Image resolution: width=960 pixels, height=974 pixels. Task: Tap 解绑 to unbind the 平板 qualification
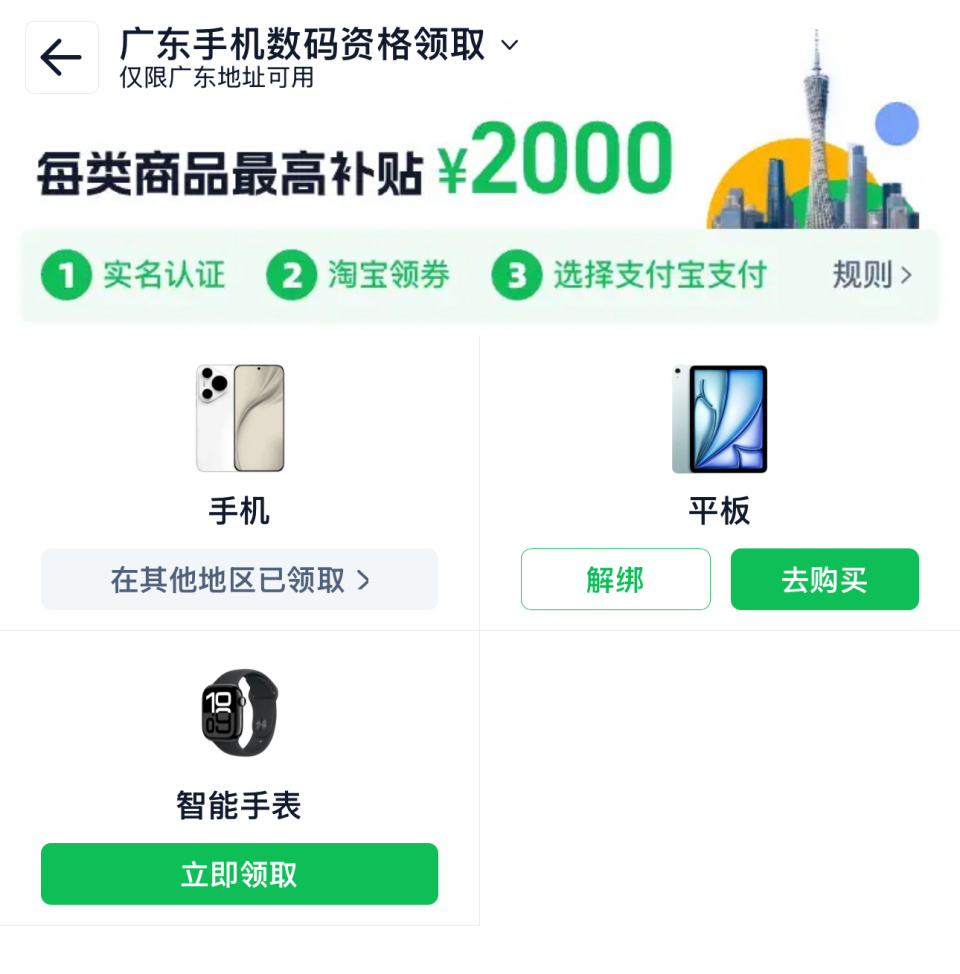[x=615, y=580]
